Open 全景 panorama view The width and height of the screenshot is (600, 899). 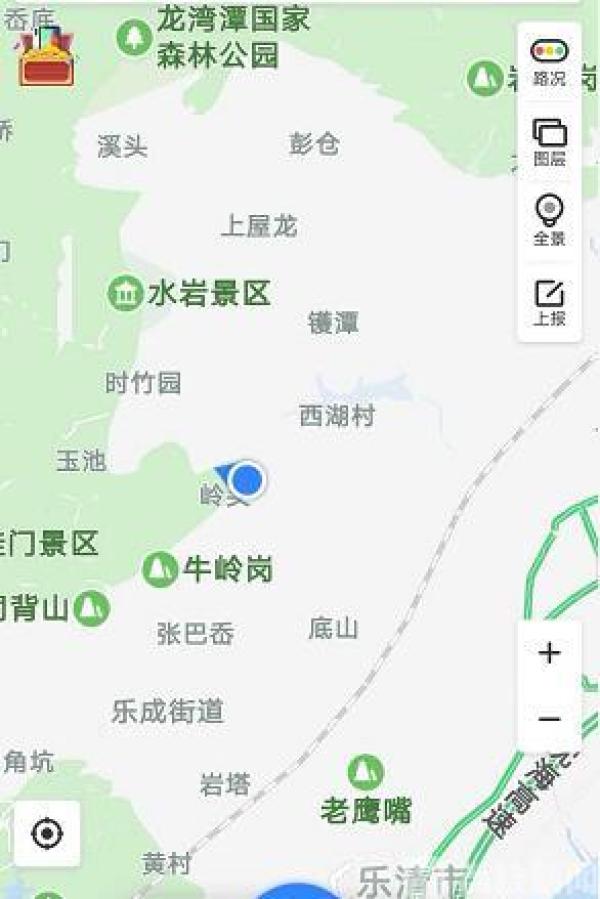[x=549, y=219]
